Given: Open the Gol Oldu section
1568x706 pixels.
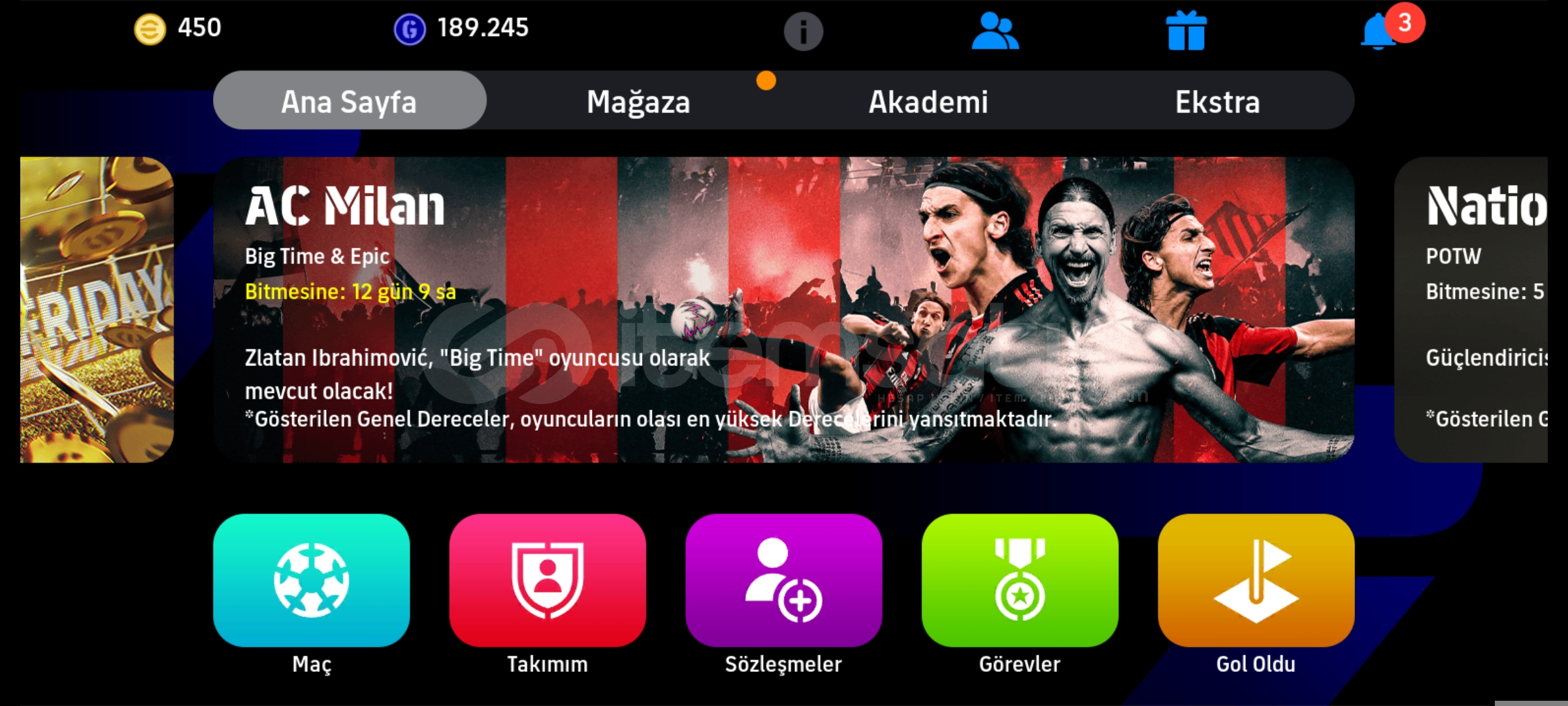Looking at the screenshot, I should coord(1256,580).
